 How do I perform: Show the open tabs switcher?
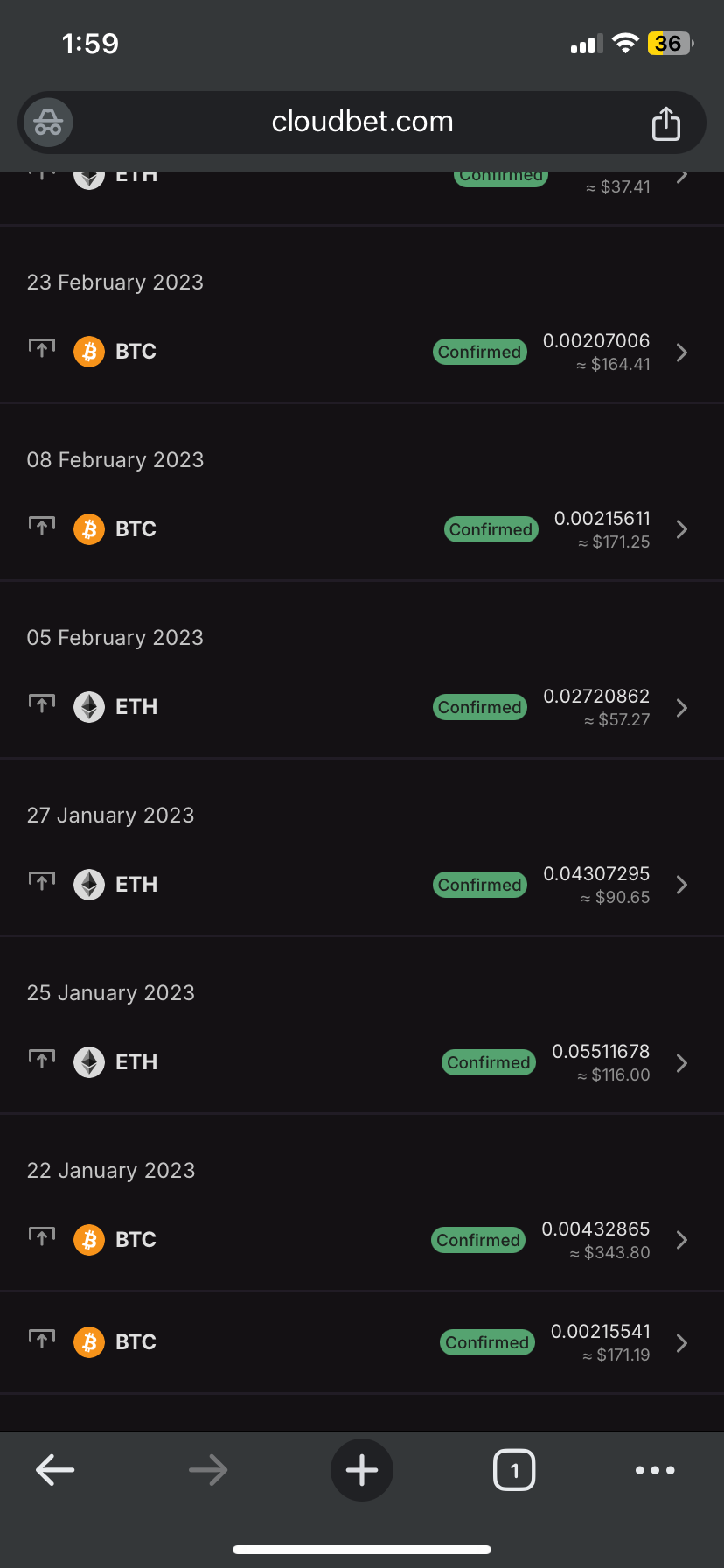[x=514, y=1470]
